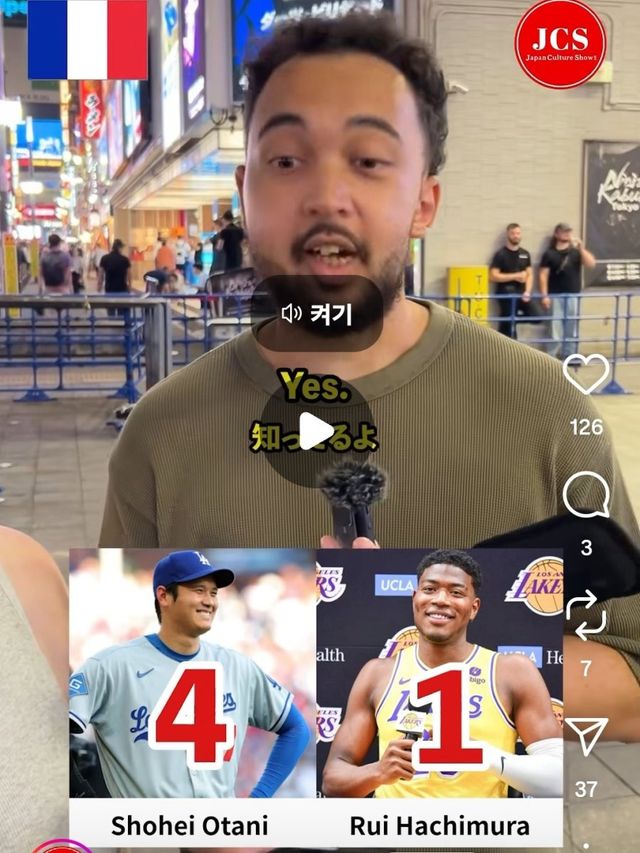Repost this reel
The image size is (640, 853).
coord(586,616)
